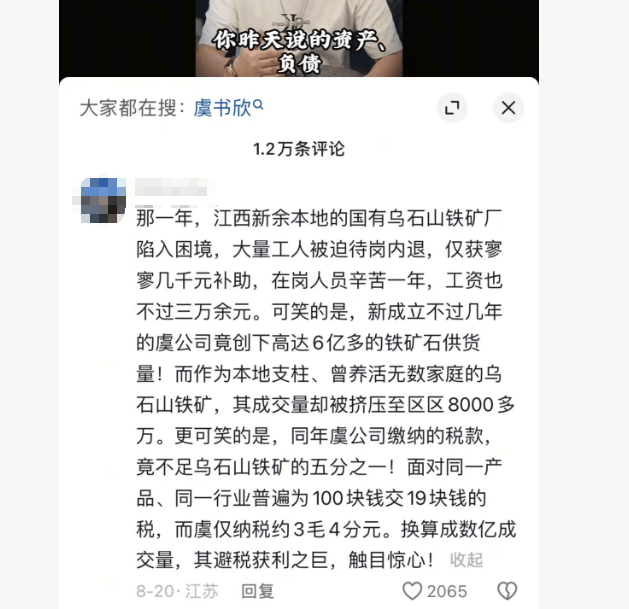This screenshot has width=629, height=609.
Task: Reply to the comment via 回复
Action: click(257, 591)
